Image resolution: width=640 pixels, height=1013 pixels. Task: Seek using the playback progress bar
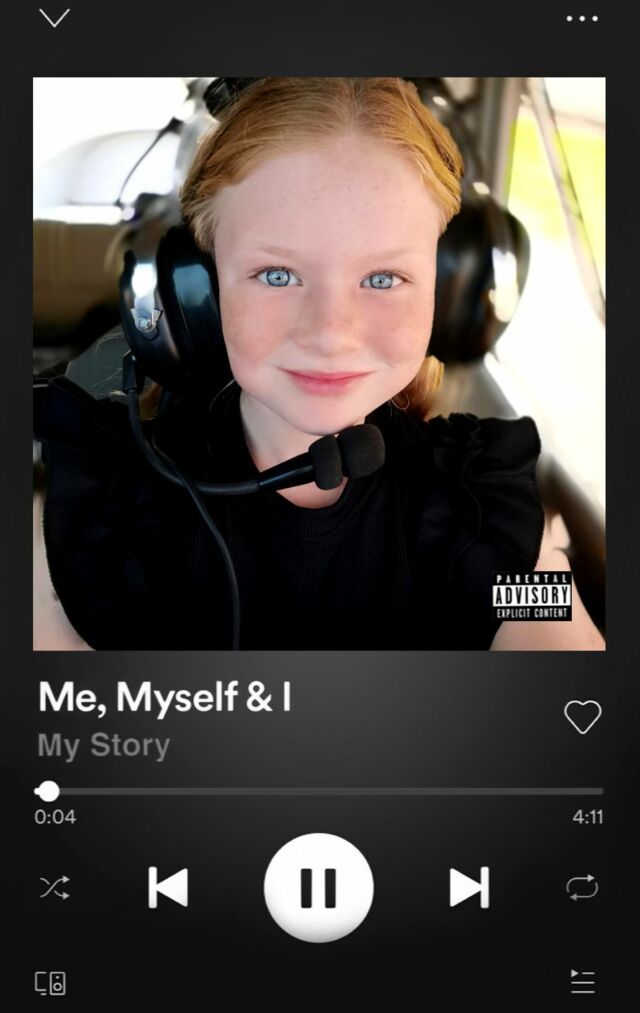tap(320, 791)
